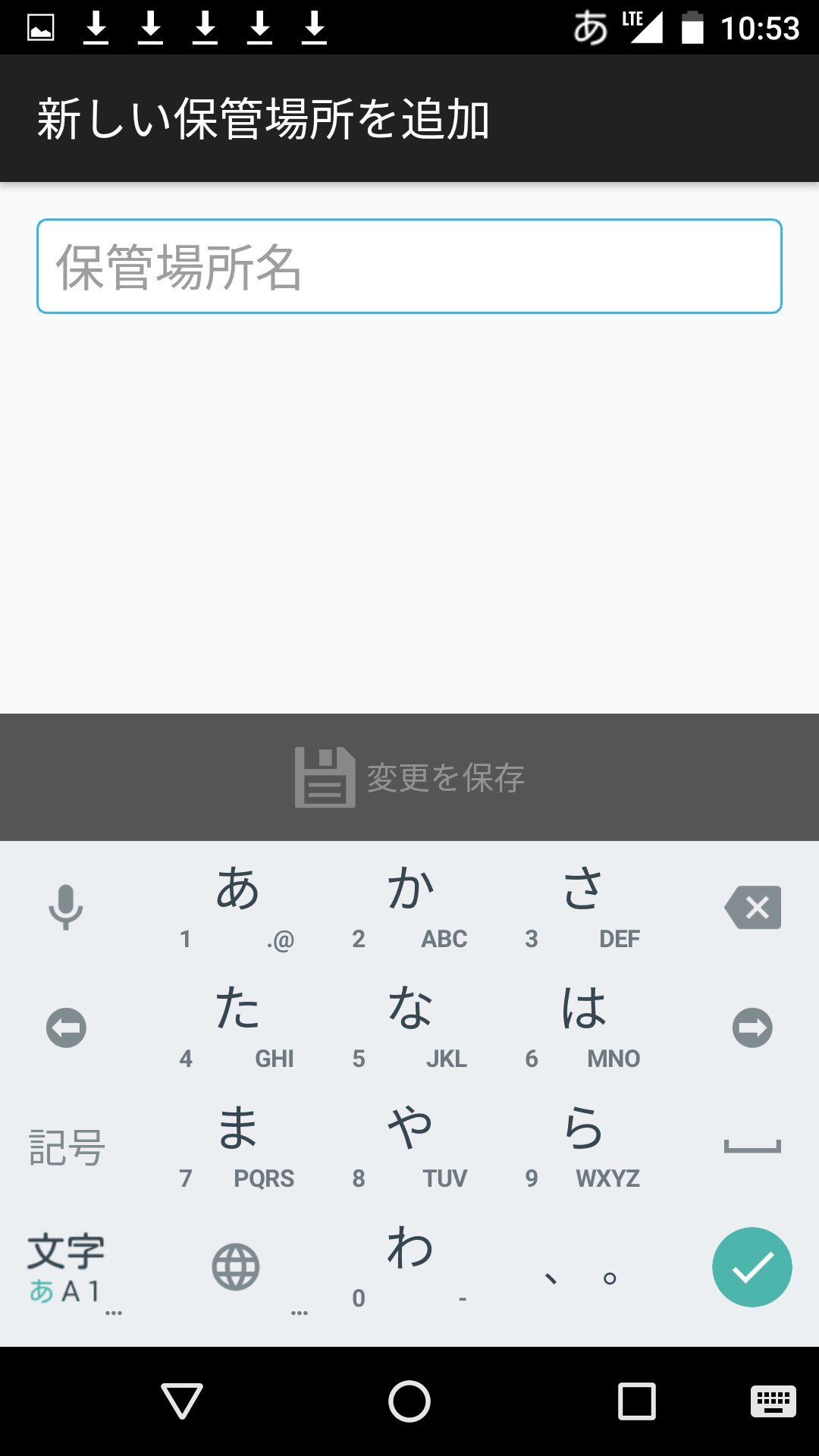Viewport: 819px width, 1456px height.
Task: Type the わ key
Action: [410, 1267]
